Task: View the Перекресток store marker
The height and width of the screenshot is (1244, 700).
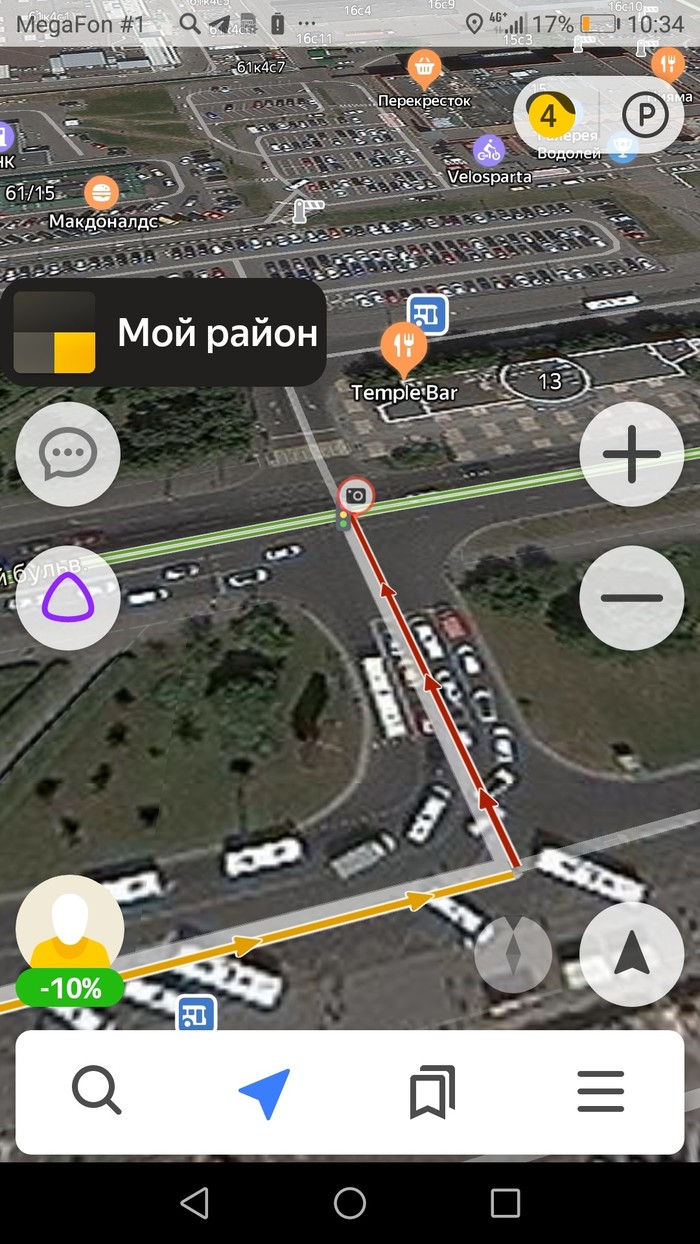Action: coord(425,69)
